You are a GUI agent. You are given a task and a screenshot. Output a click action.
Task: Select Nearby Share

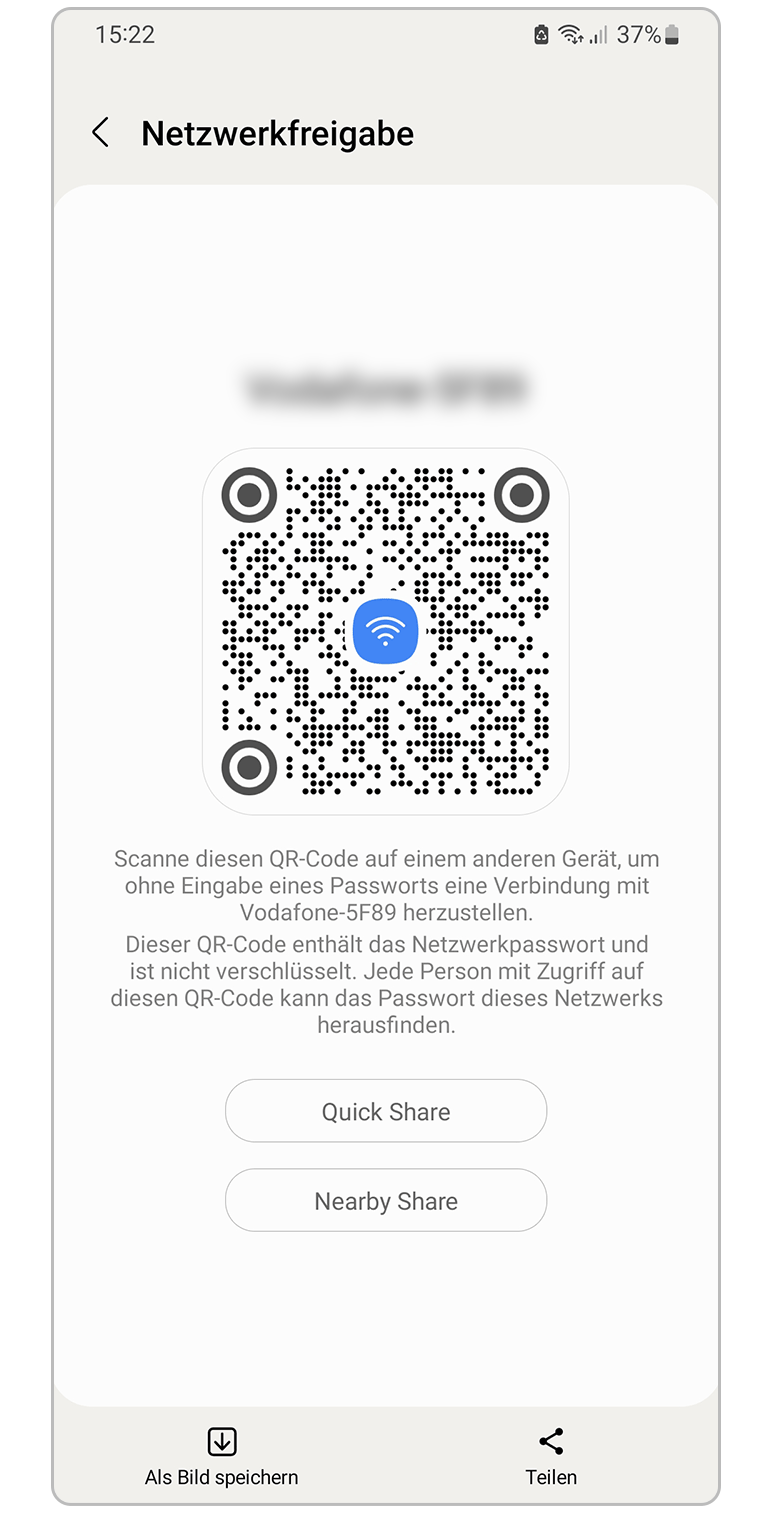pos(385,1200)
